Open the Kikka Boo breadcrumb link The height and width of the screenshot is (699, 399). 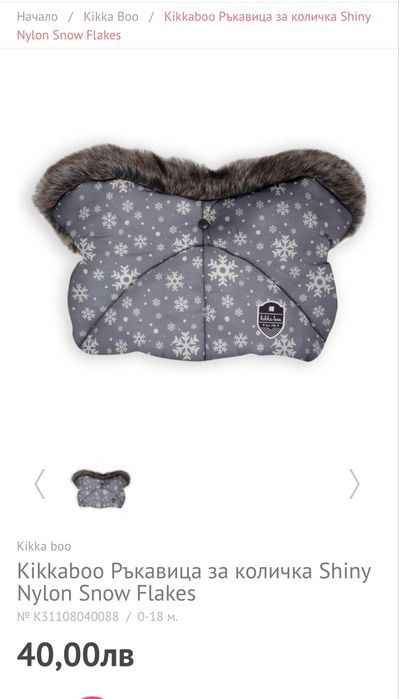[x=111, y=16]
